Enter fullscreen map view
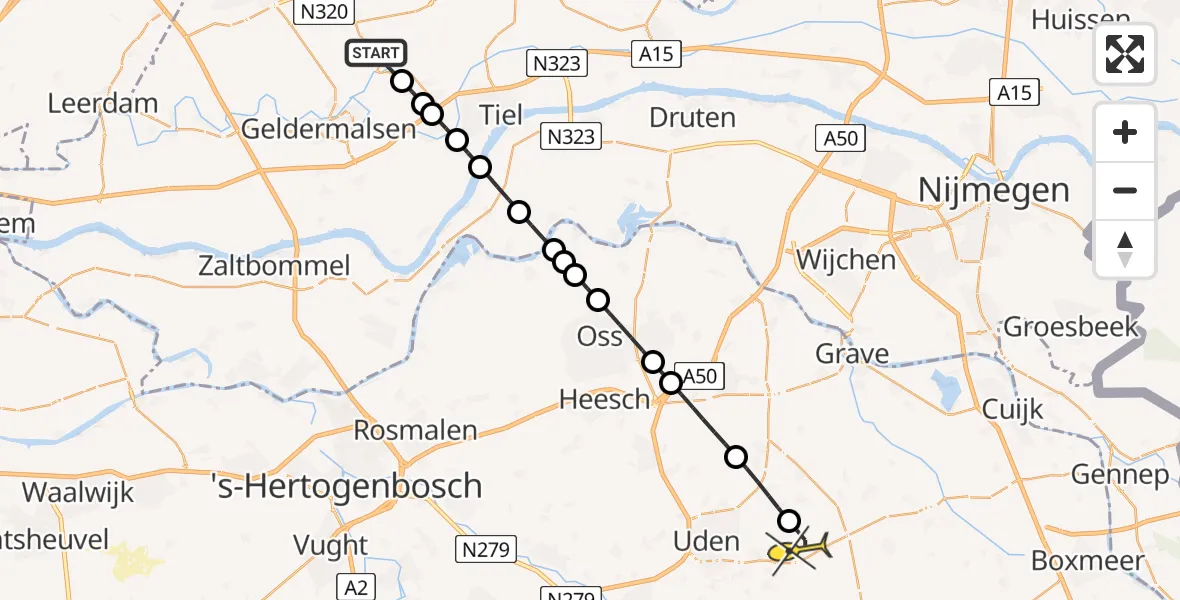1180x600 pixels. tap(1125, 53)
